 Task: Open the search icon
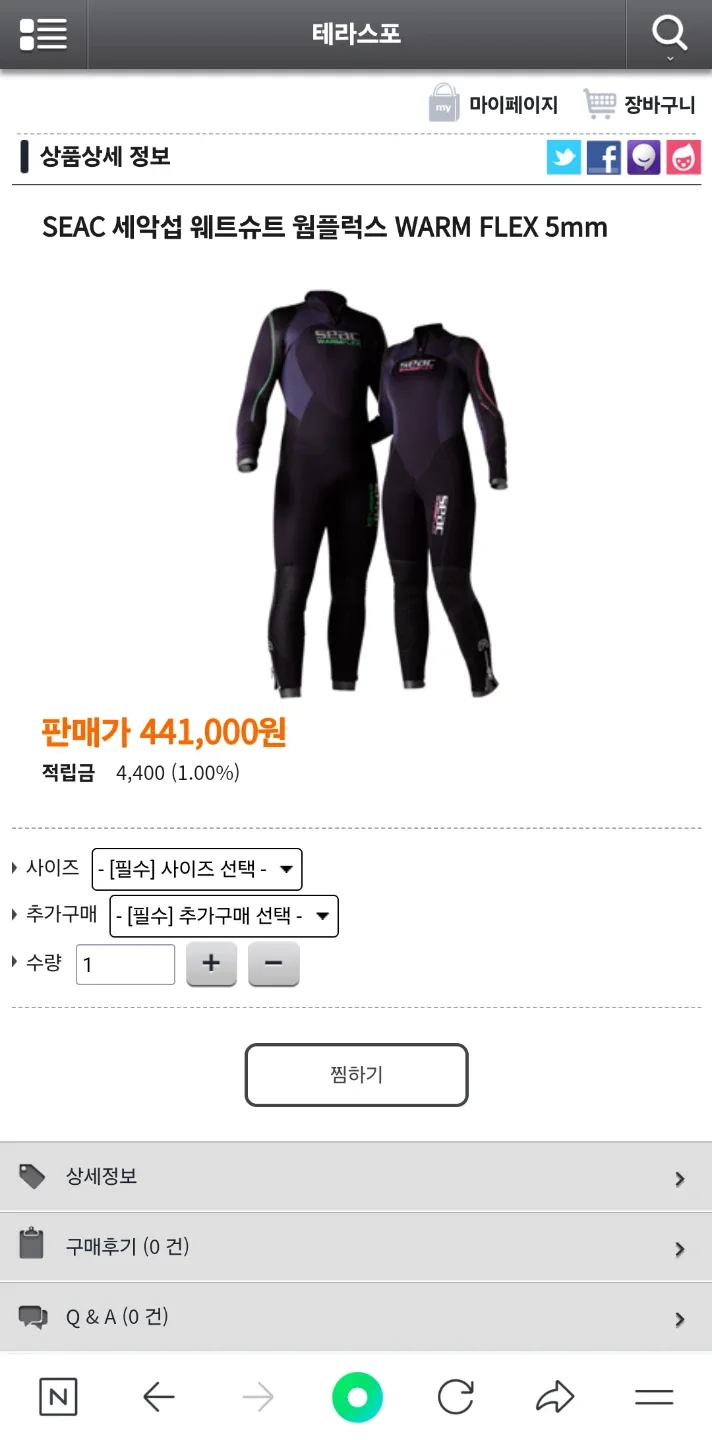pyautogui.click(x=669, y=34)
